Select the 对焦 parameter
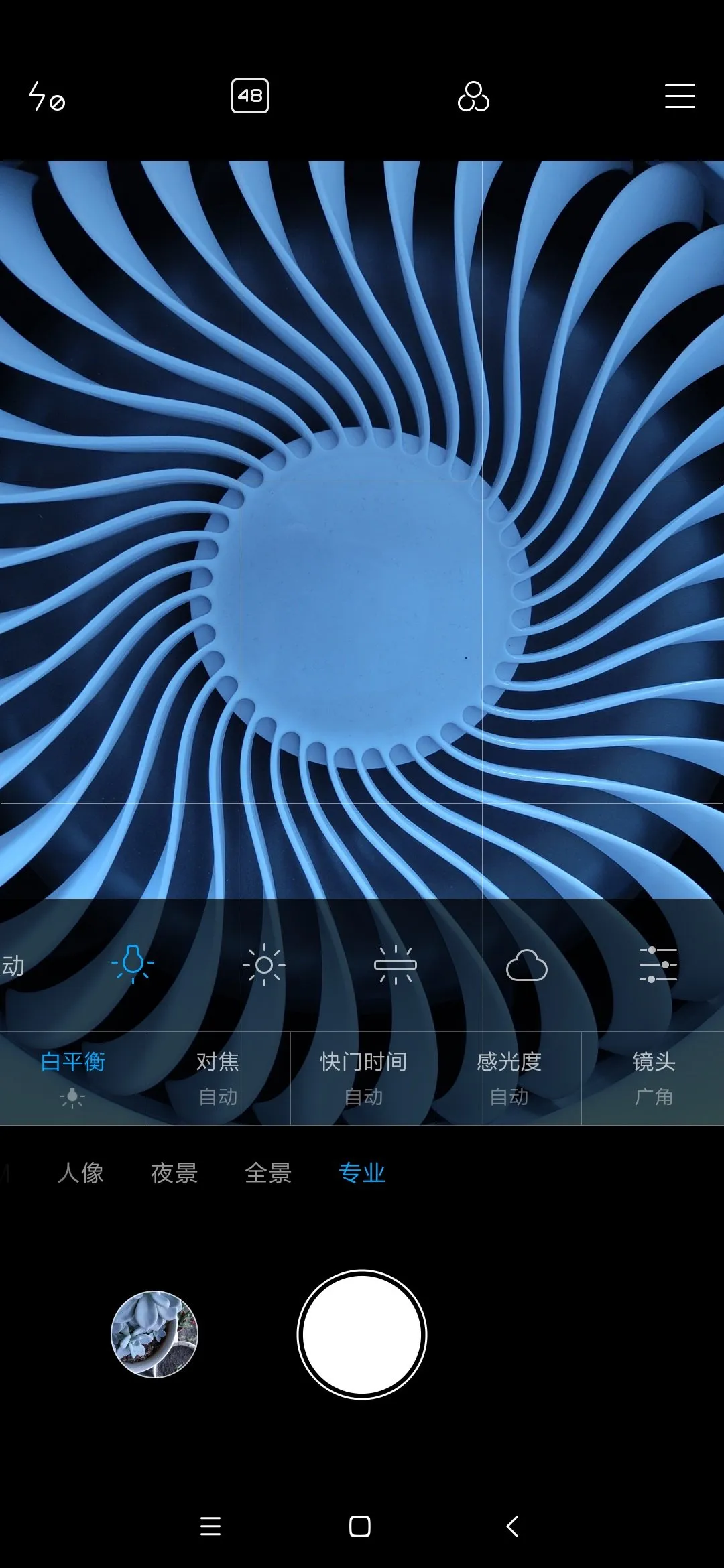The width and height of the screenshot is (724, 1568). 218,1077
